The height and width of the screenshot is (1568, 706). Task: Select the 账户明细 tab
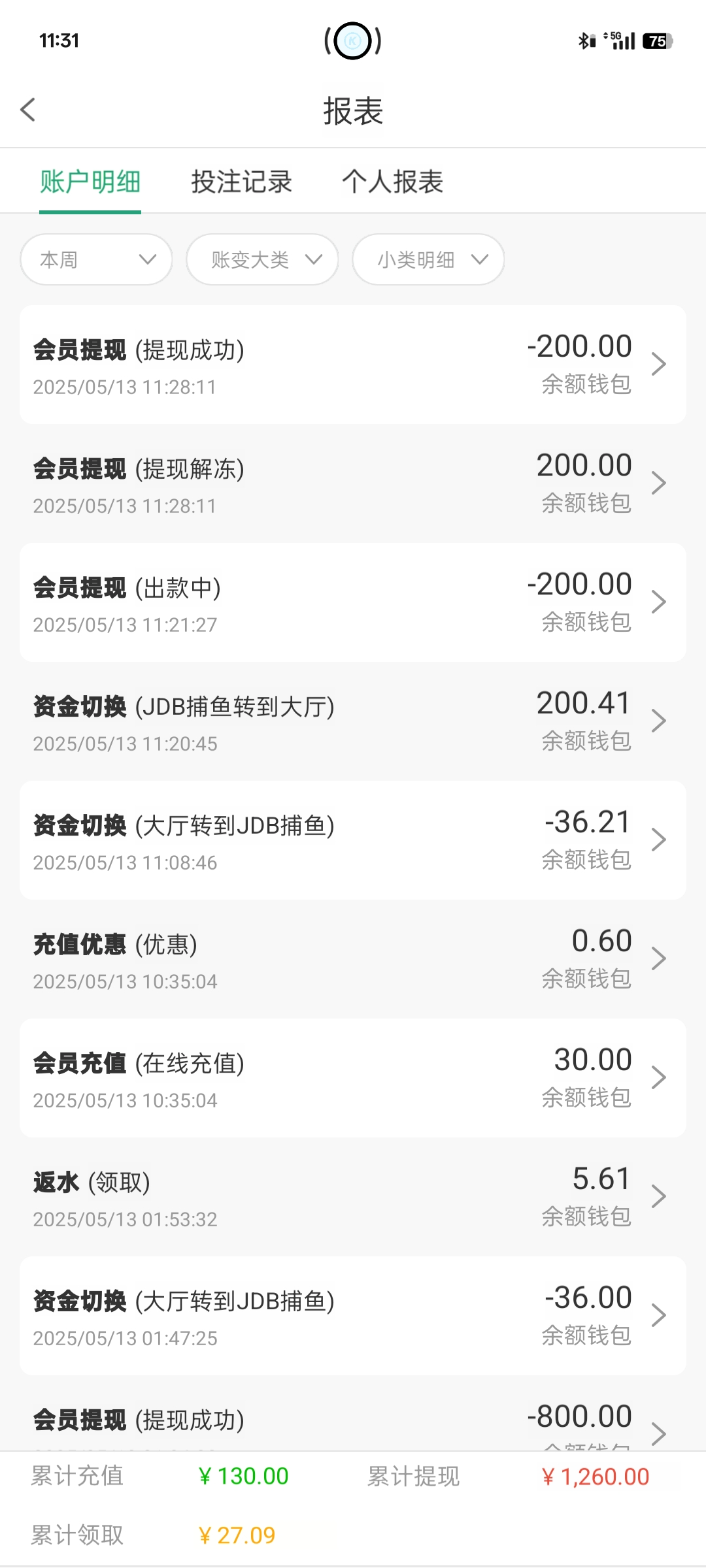90,182
